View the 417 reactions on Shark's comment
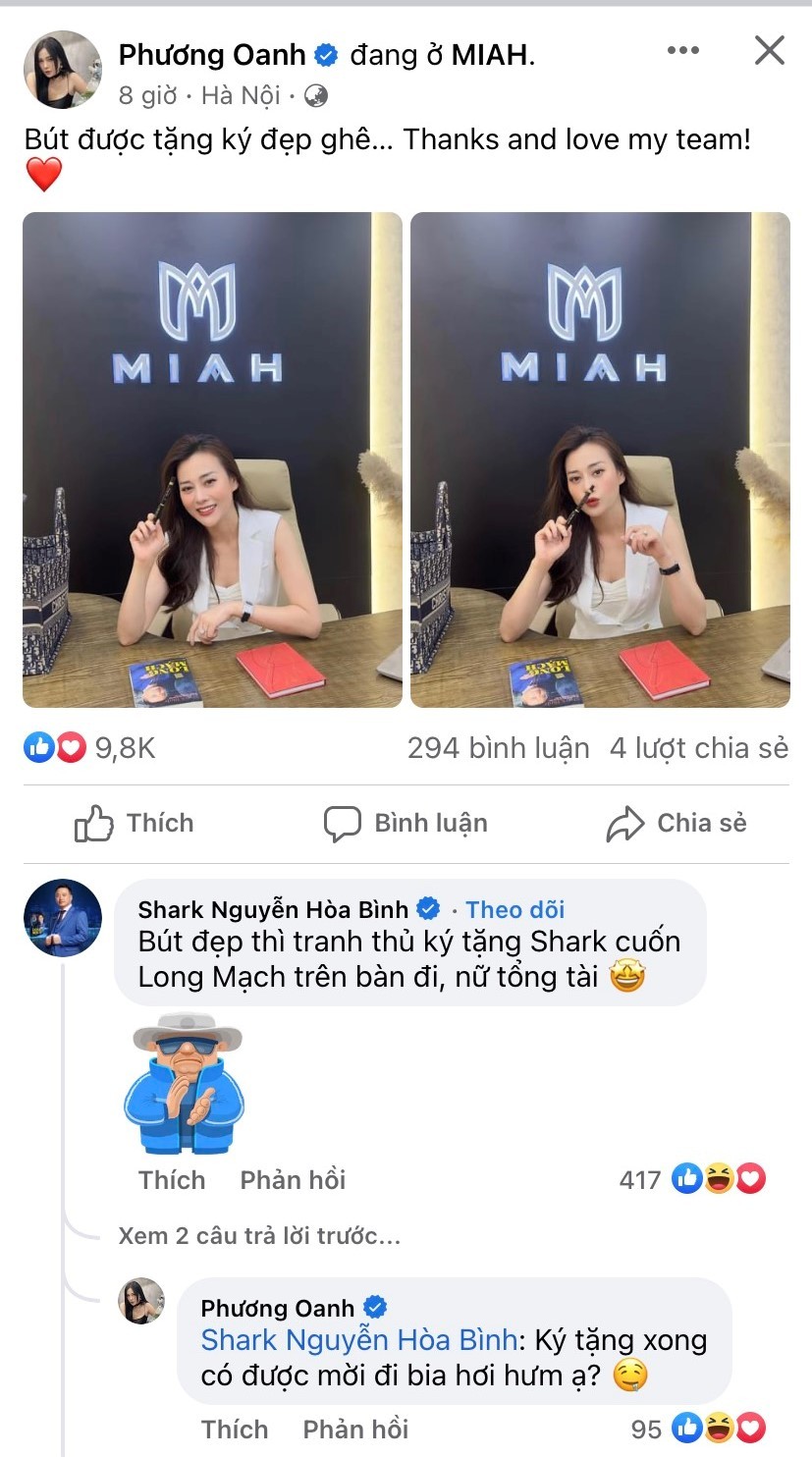The height and width of the screenshot is (1457, 812). point(692,1179)
